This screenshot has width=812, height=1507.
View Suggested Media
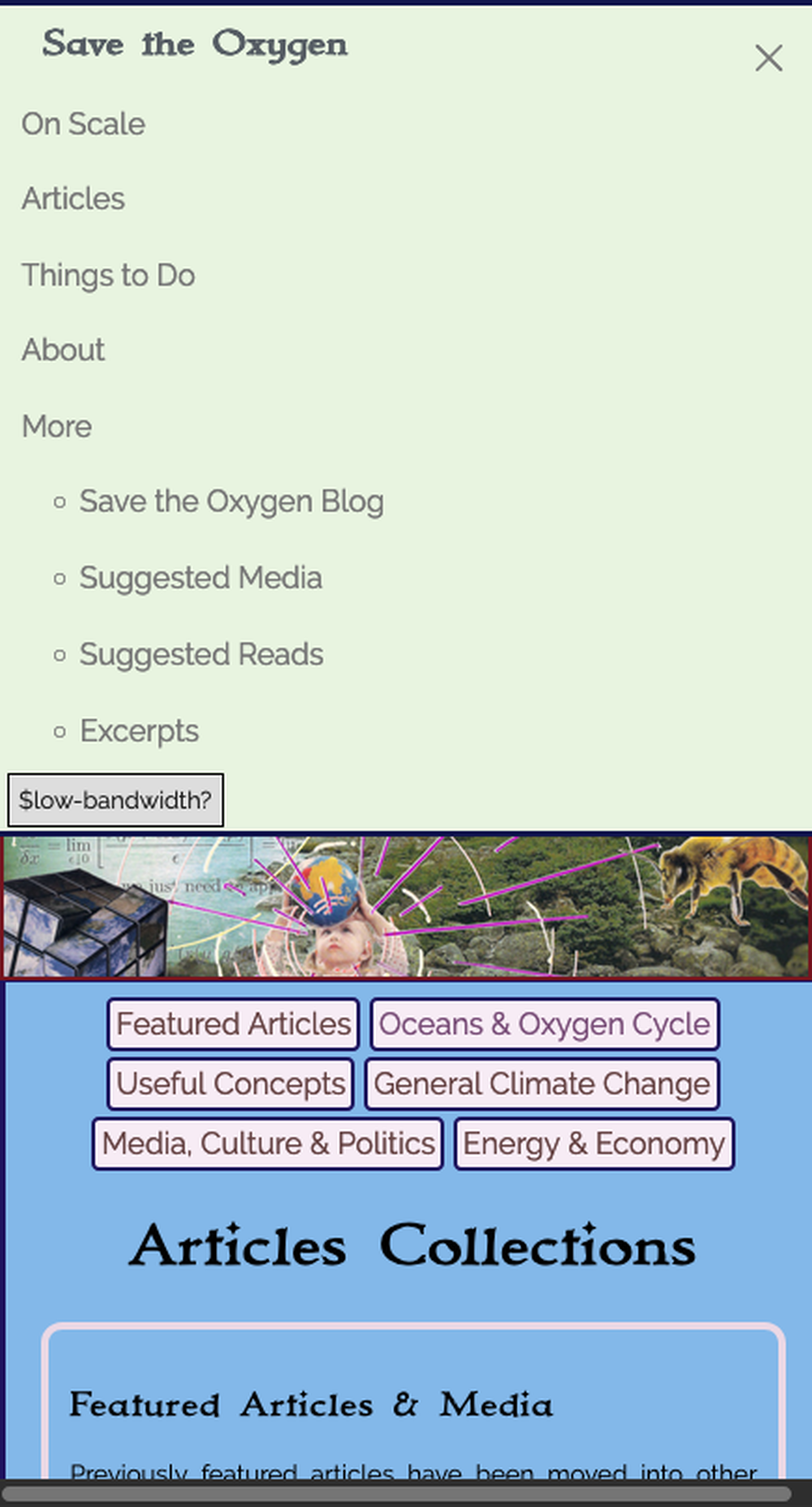[201, 578]
